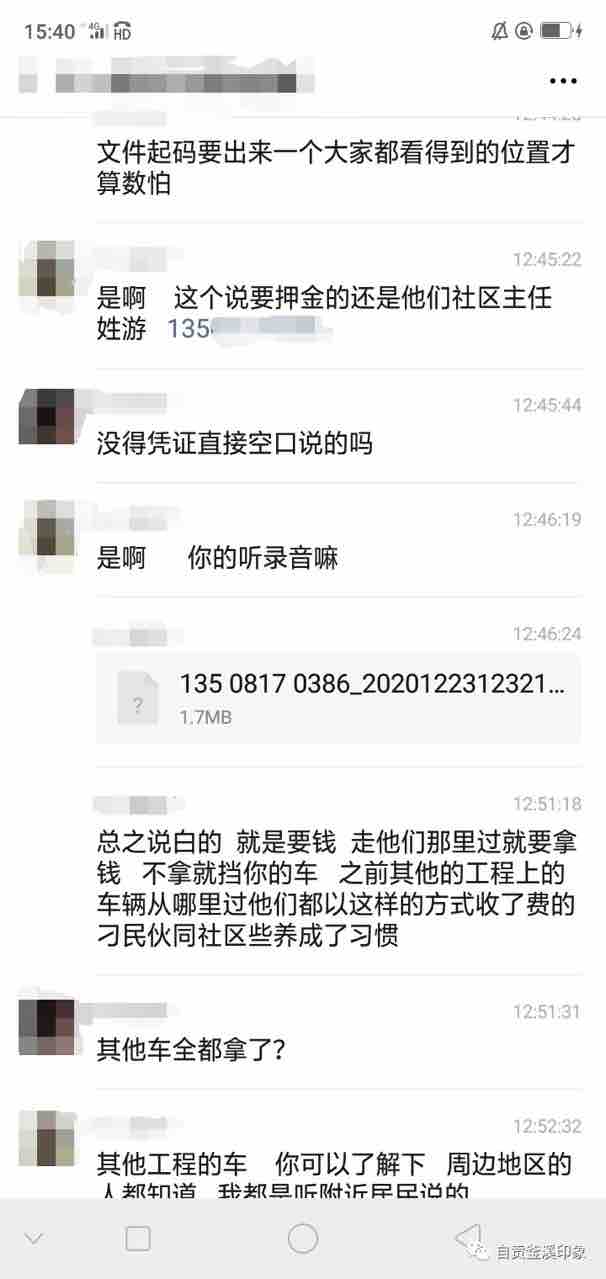Open the three-dot overflow menu
Screen dimensions: 606x1279
point(564,81)
